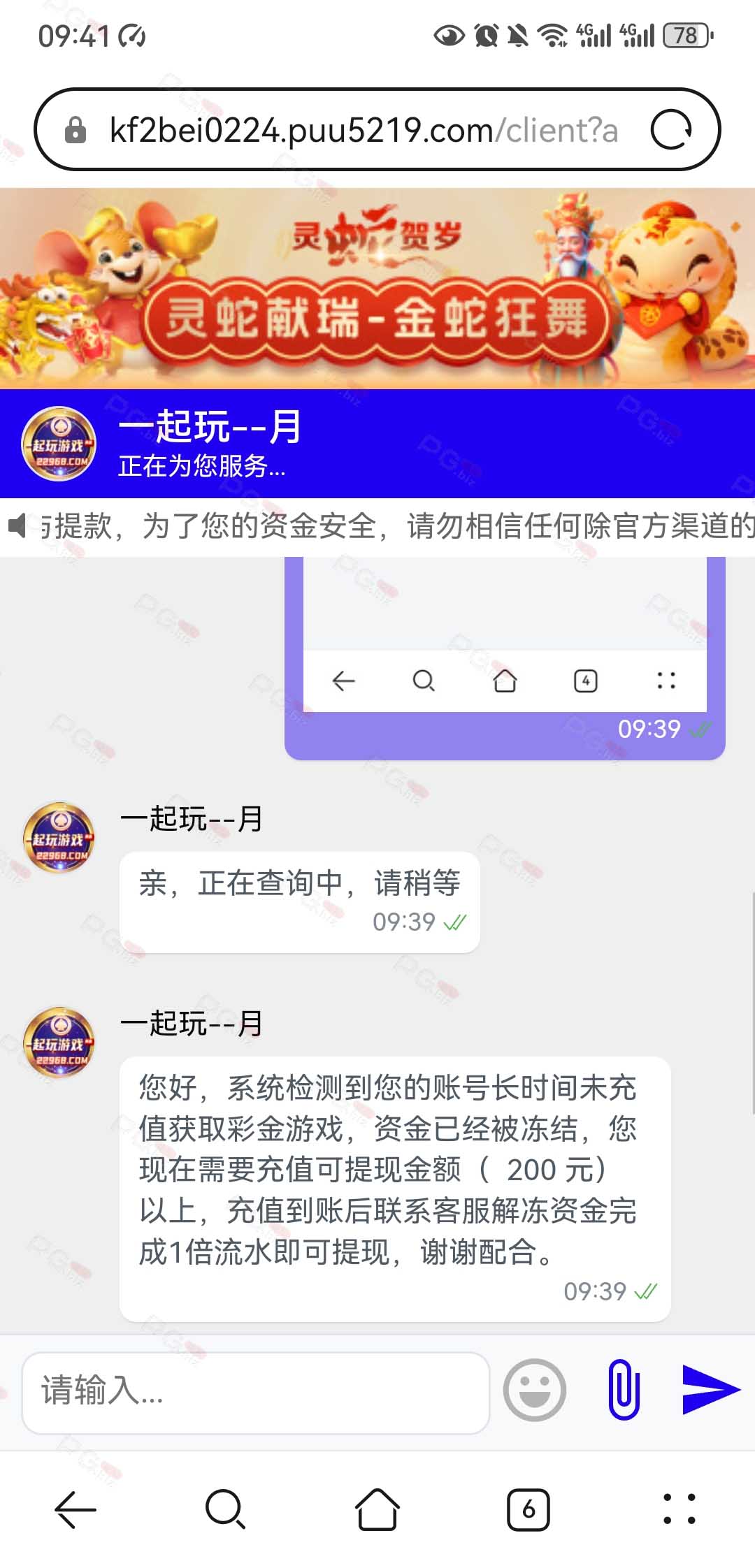Open the tab switcher showing 6 tabs
The image size is (755, 1568).
point(528,1509)
